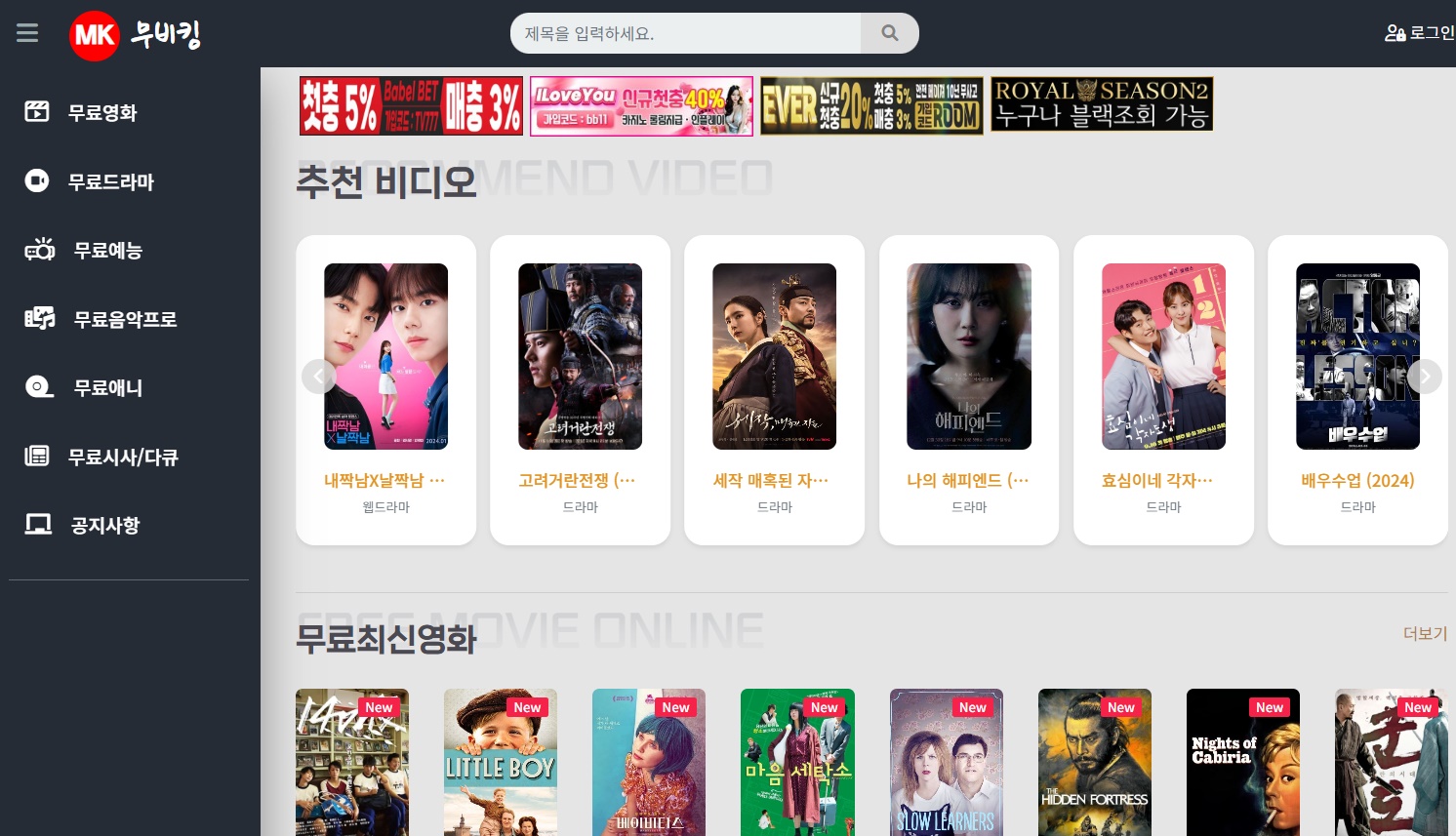
Task: Tap 더보기 for more free movies
Action: pyautogui.click(x=1425, y=634)
